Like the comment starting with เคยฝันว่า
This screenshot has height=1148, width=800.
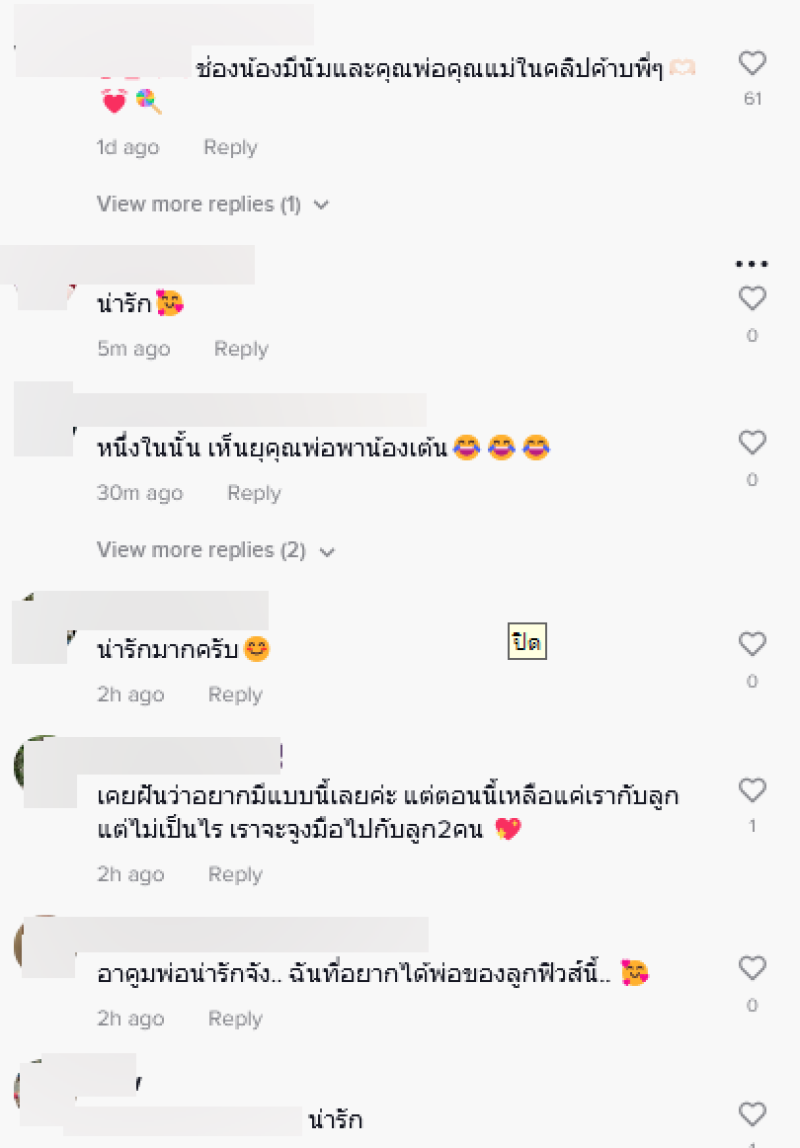pos(752,791)
